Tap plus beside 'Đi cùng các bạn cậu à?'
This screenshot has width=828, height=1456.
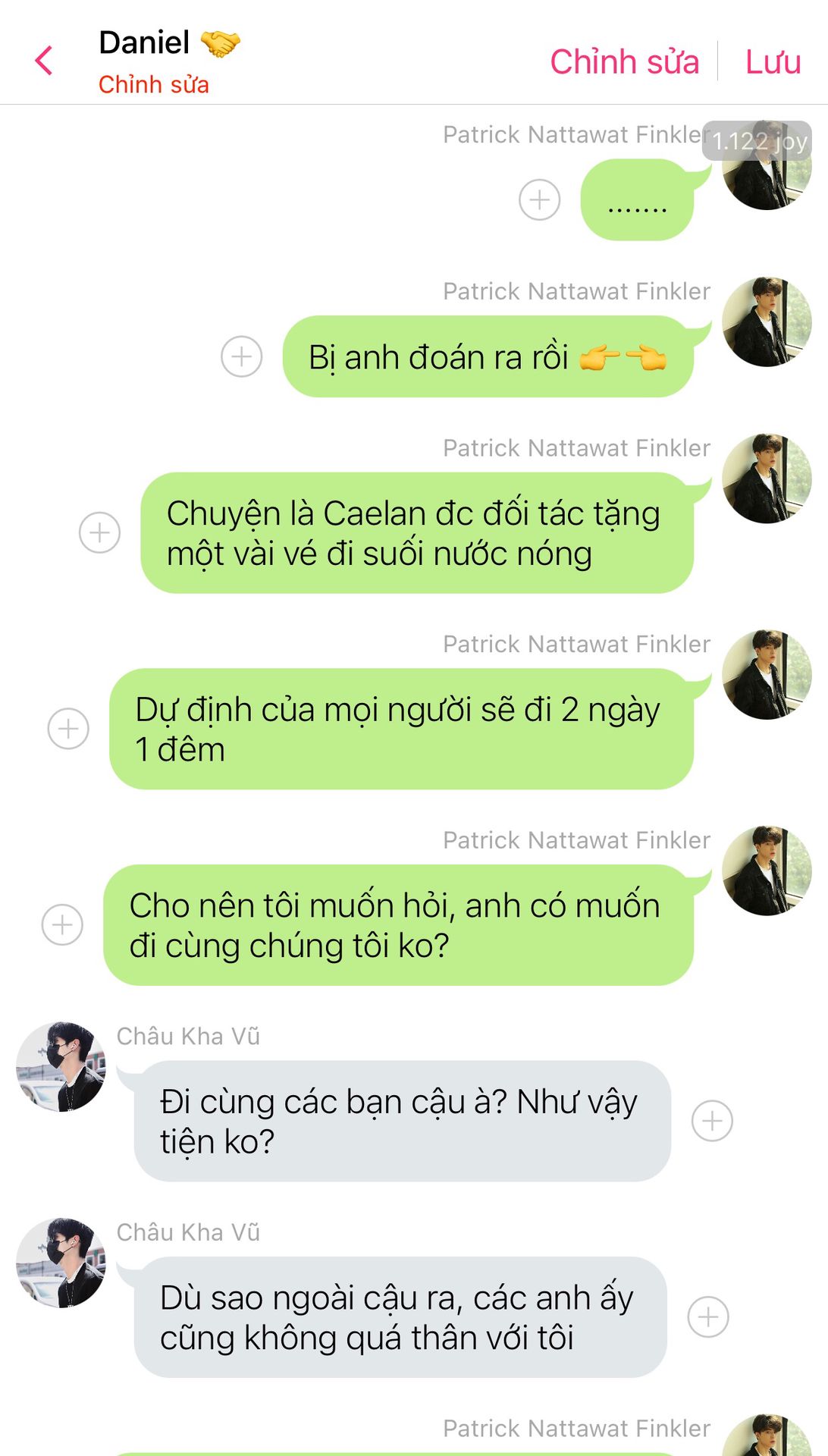coord(712,1121)
